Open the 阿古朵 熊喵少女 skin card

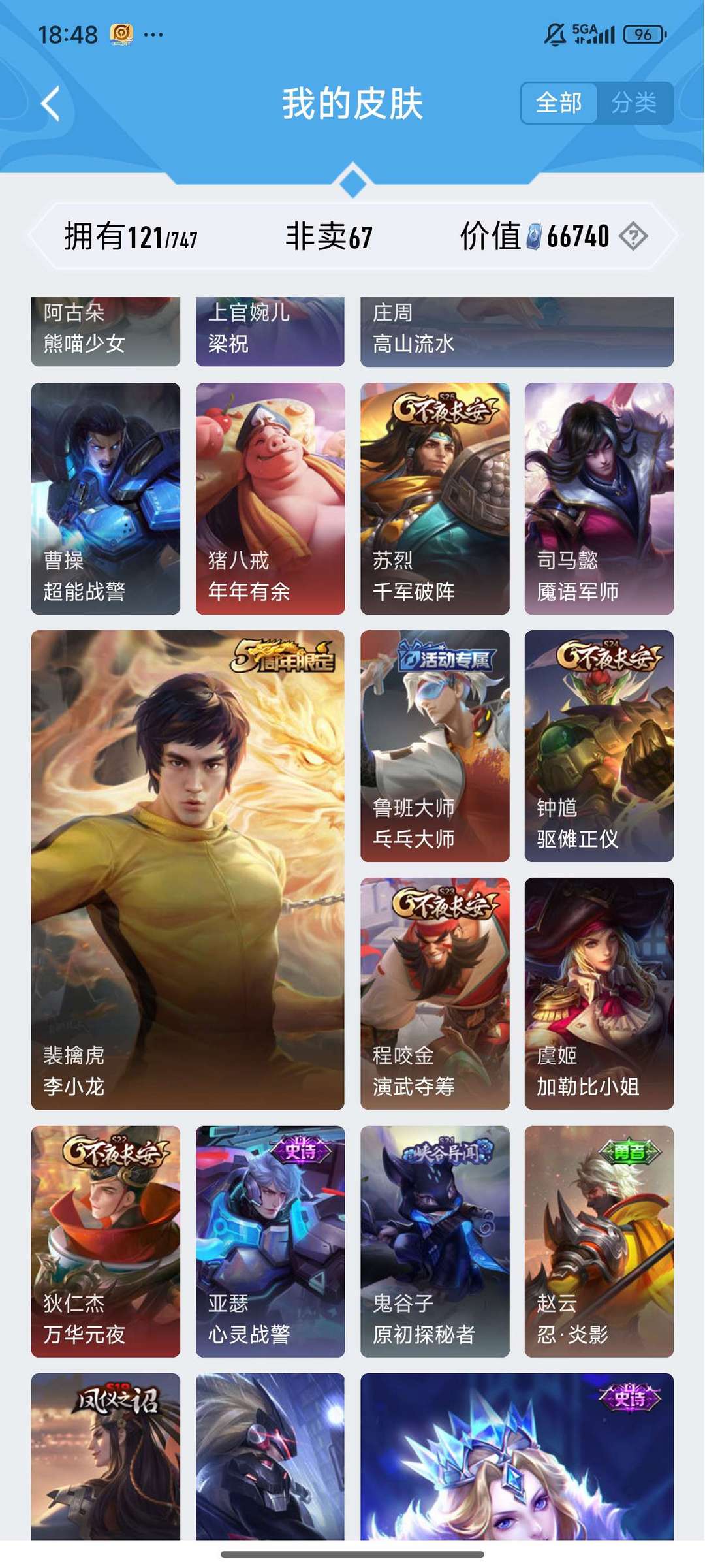coord(106,331)
